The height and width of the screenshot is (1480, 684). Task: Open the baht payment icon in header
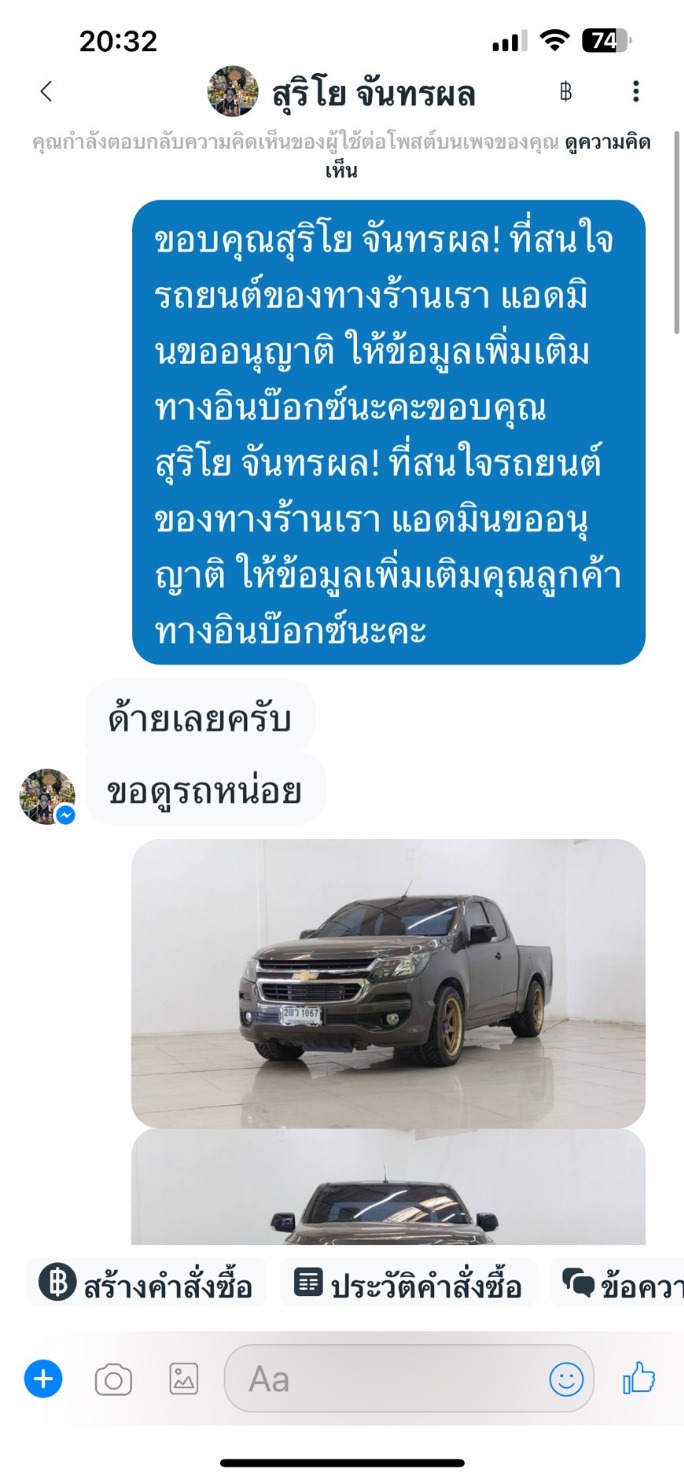point(566,92)
